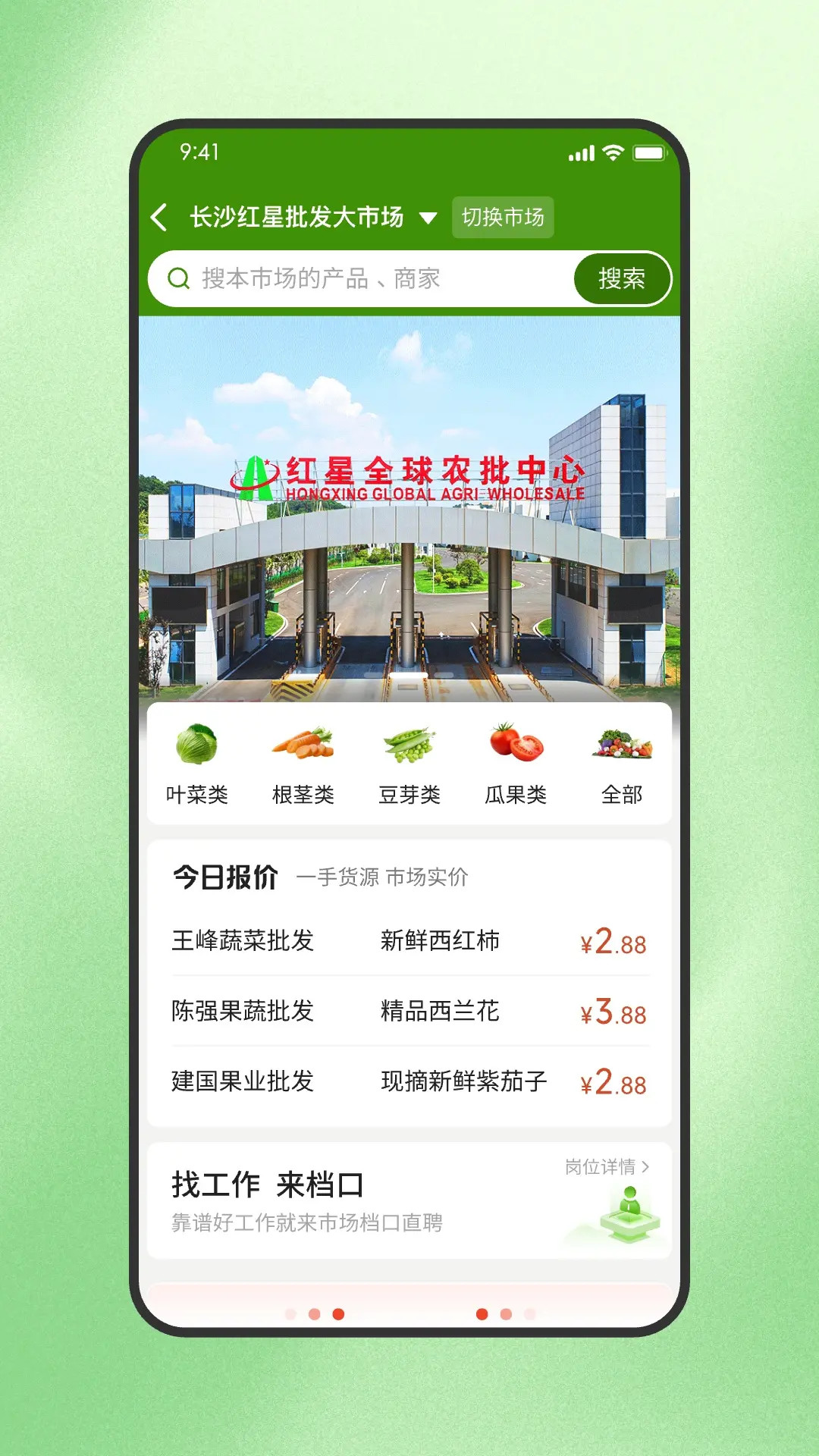Tap the 搜索 search button

[x=621, y=278]
